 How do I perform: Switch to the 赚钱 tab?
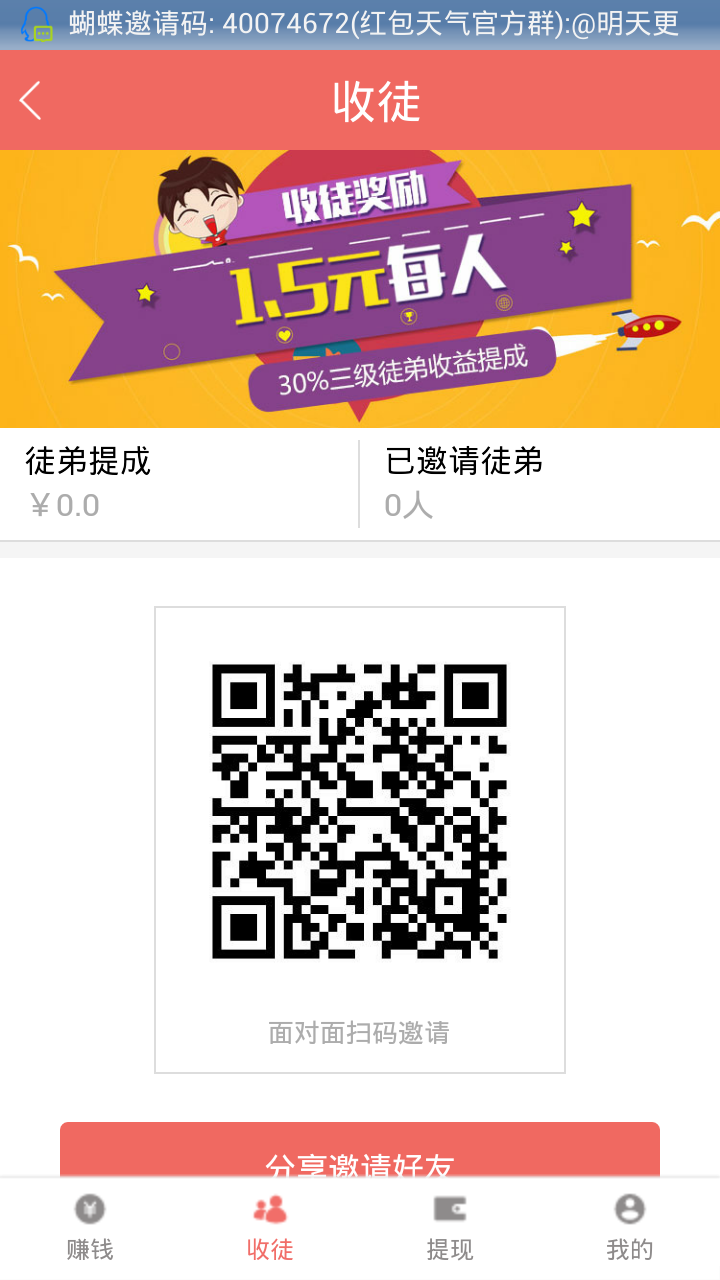90,1228
